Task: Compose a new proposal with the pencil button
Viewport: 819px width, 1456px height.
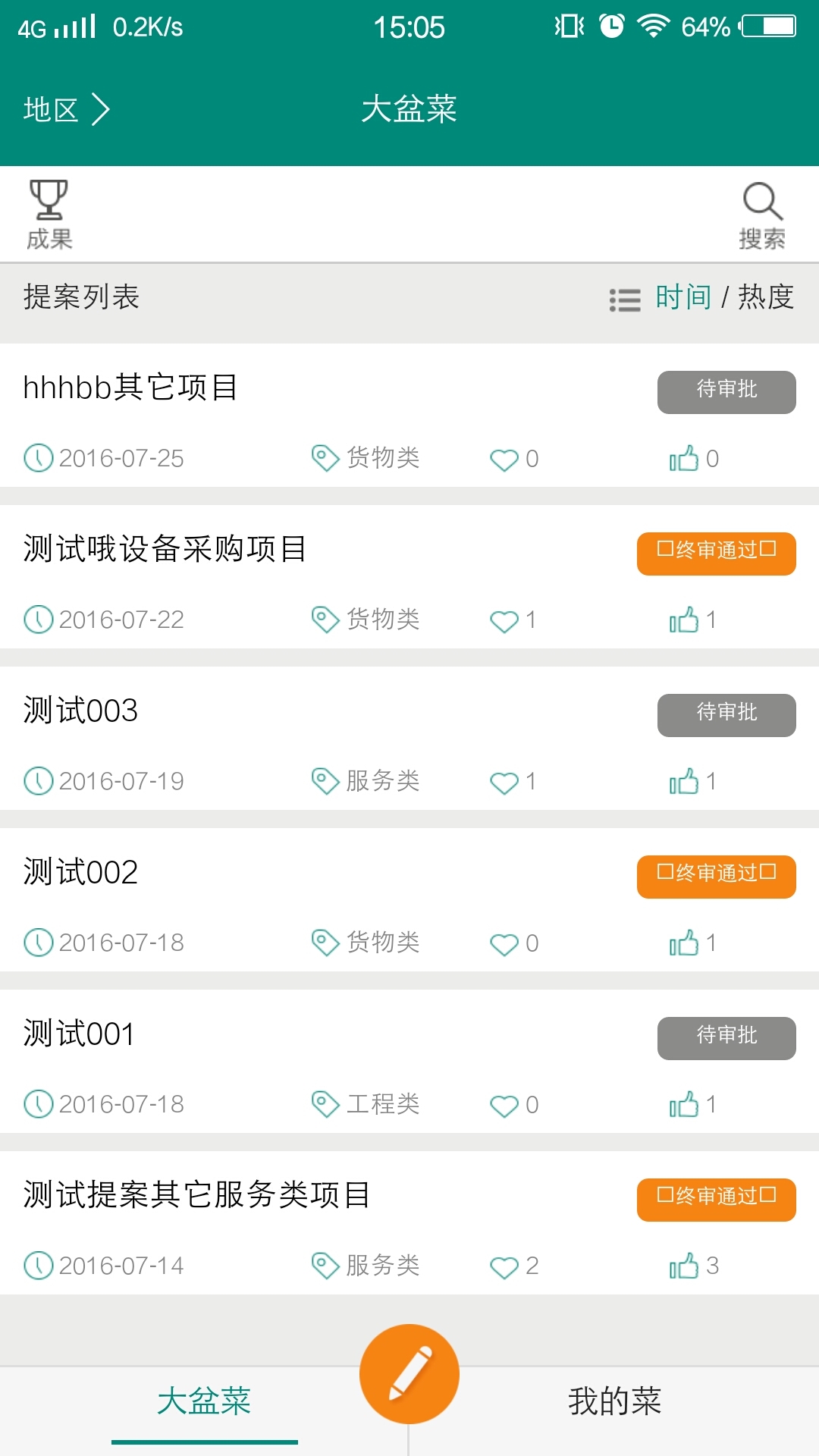Action: pos(409,1373)
